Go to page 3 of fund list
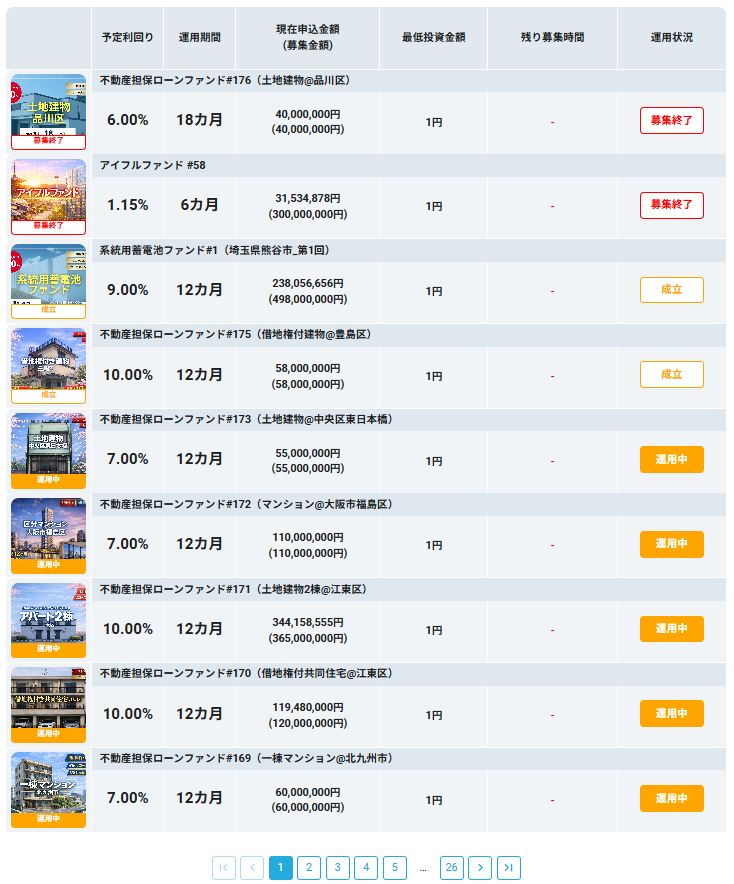This screenshot has height=884, width=734. tap(338, 868)
